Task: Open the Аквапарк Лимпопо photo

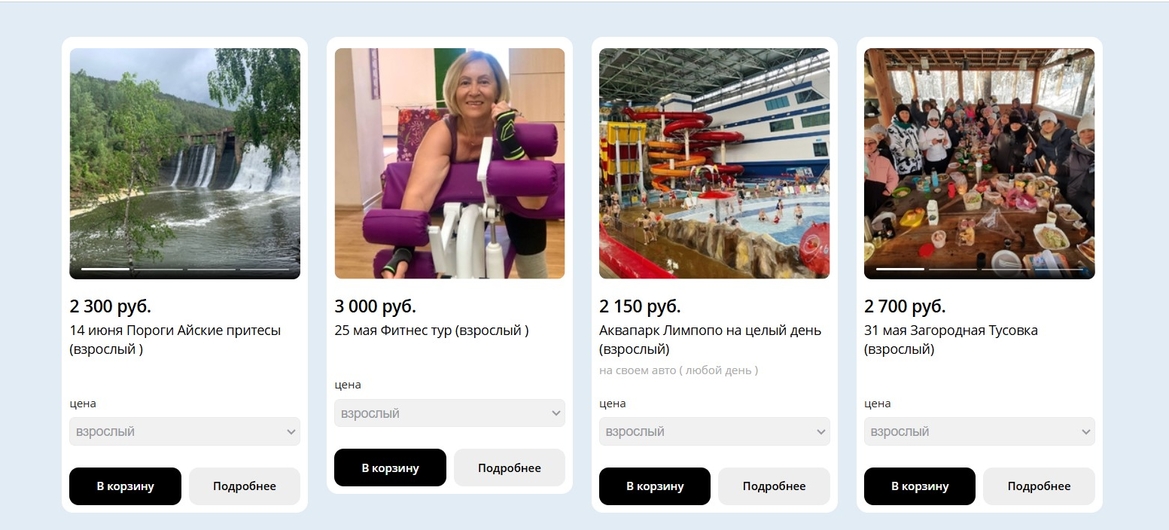Action: (x=714, y=163)
